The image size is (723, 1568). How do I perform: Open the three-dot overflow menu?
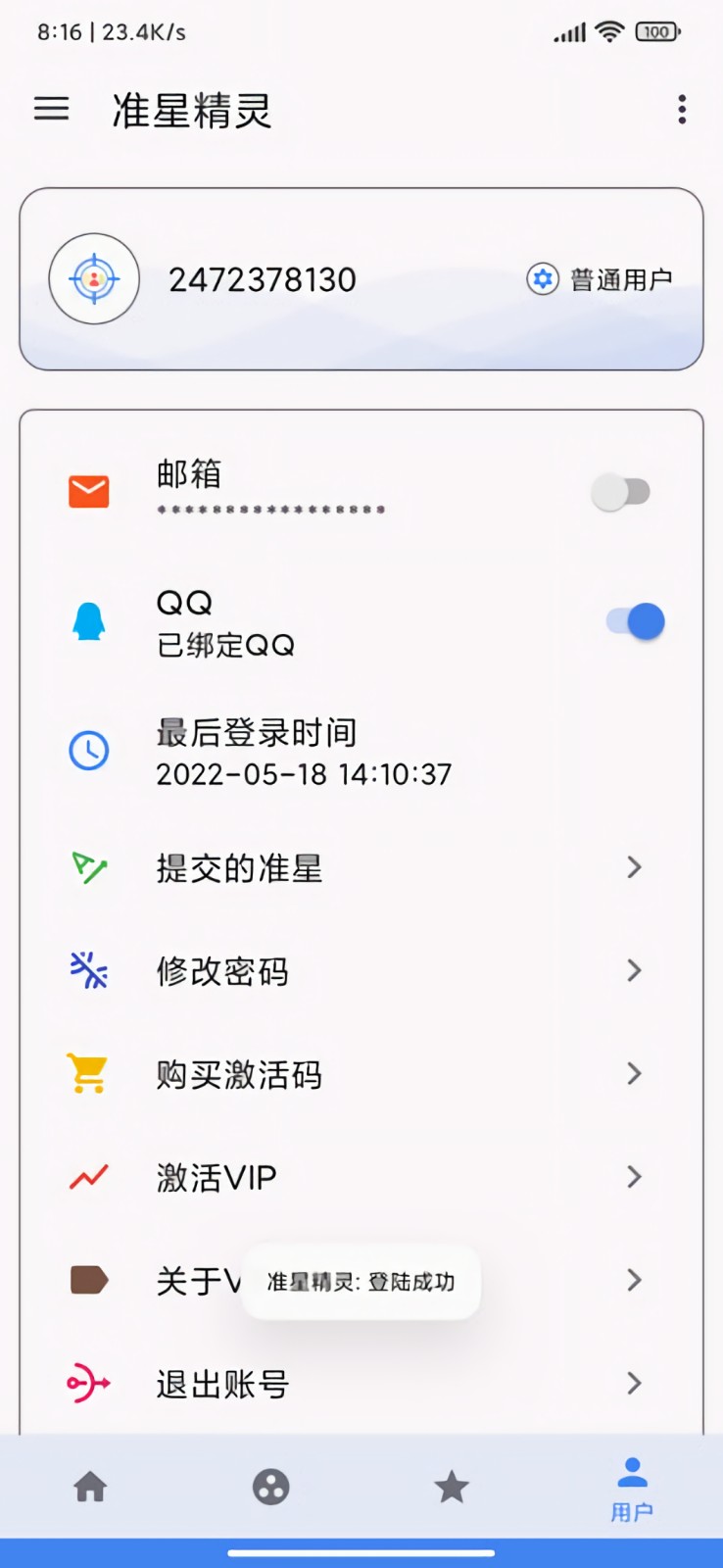coord(682,110)
